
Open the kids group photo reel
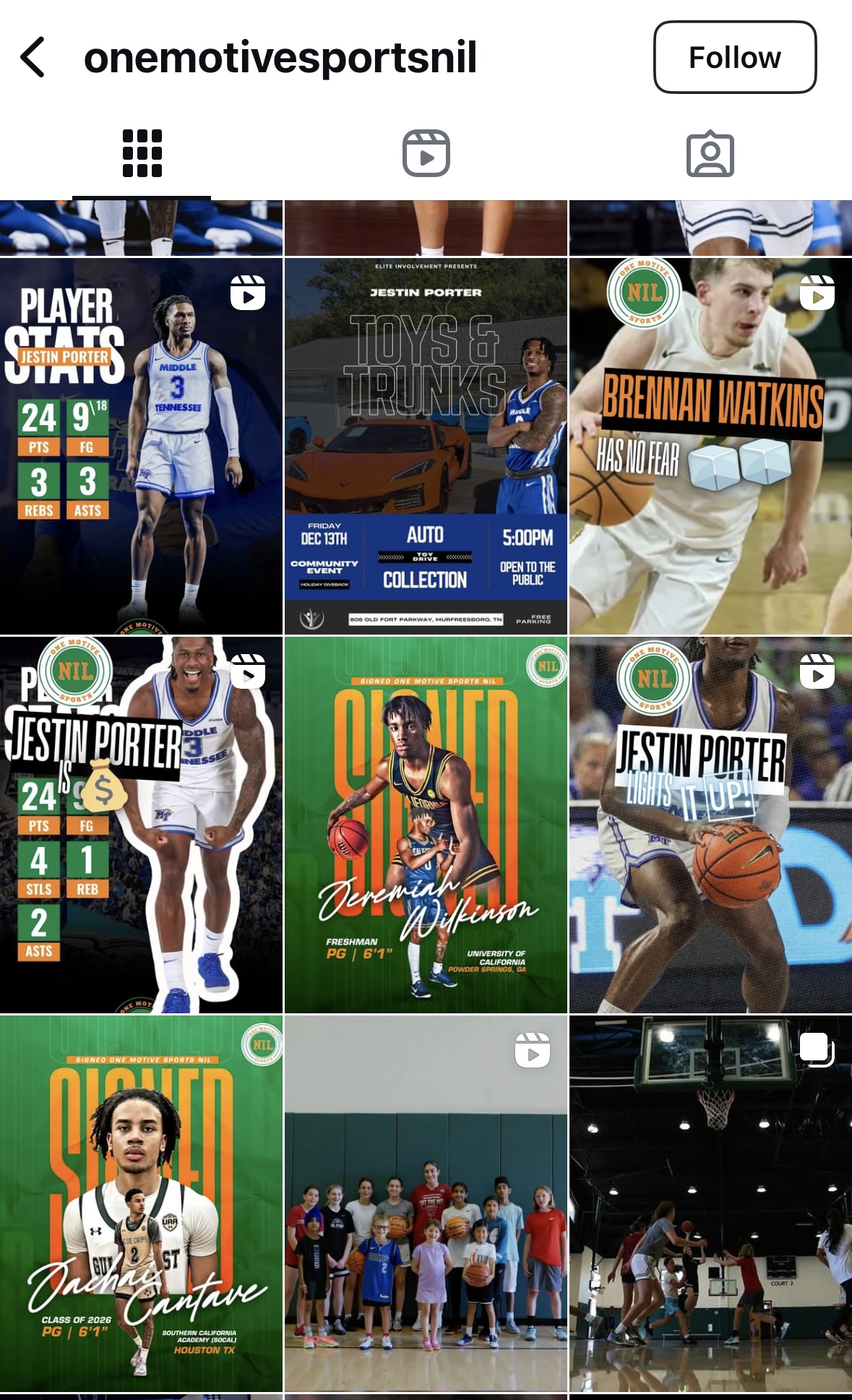(426, 1203)
